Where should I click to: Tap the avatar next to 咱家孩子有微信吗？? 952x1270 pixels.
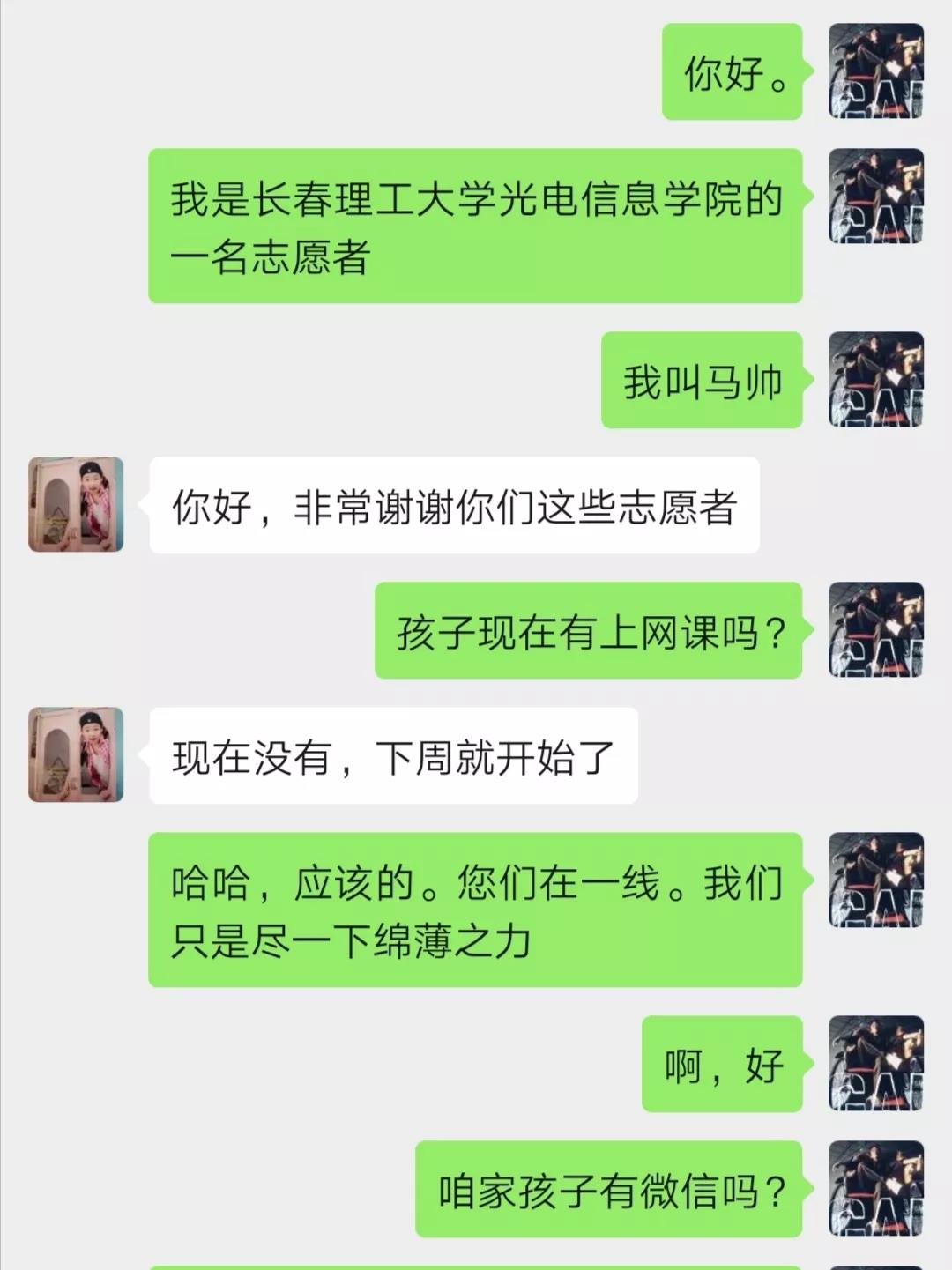tap(875, 1188)
